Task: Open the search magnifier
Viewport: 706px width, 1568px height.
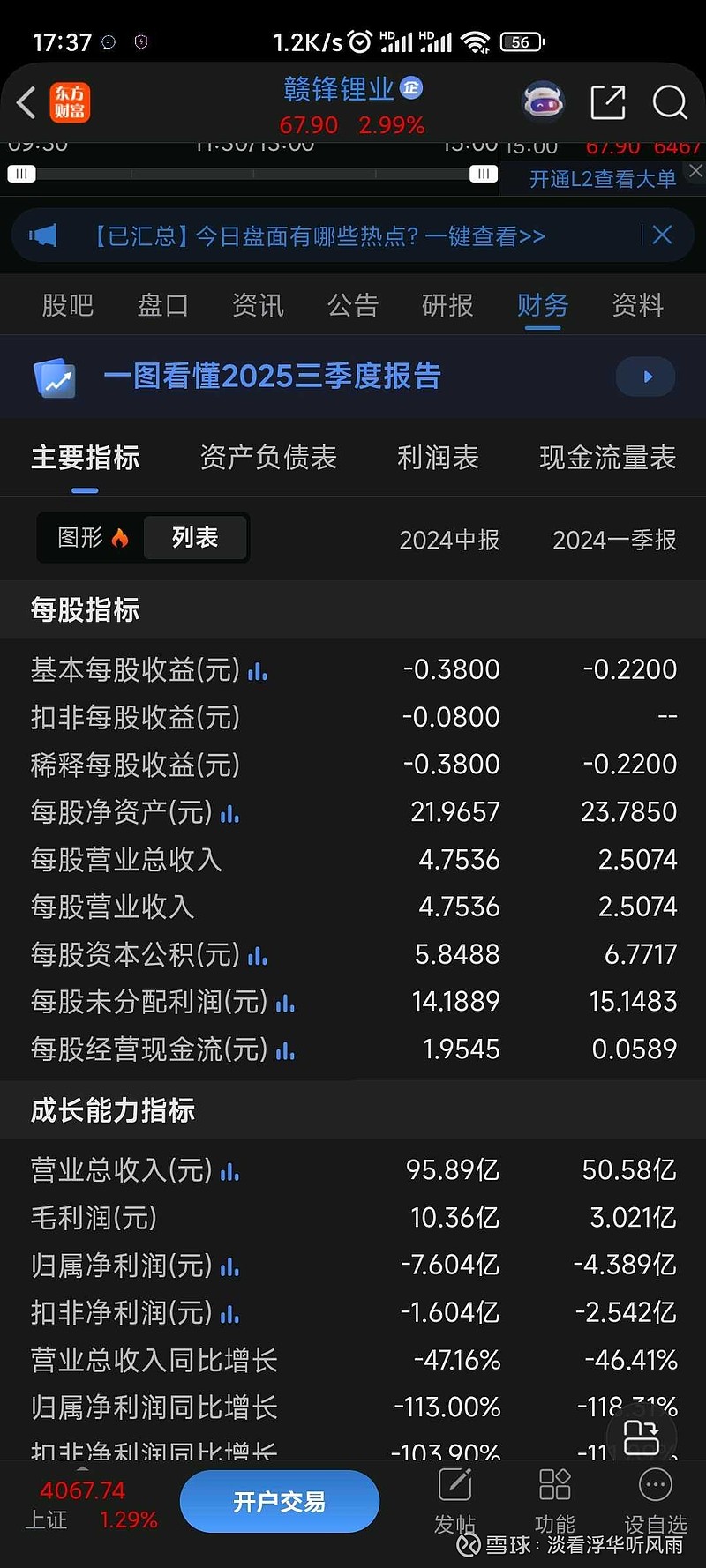Action: tap(670, 103)
